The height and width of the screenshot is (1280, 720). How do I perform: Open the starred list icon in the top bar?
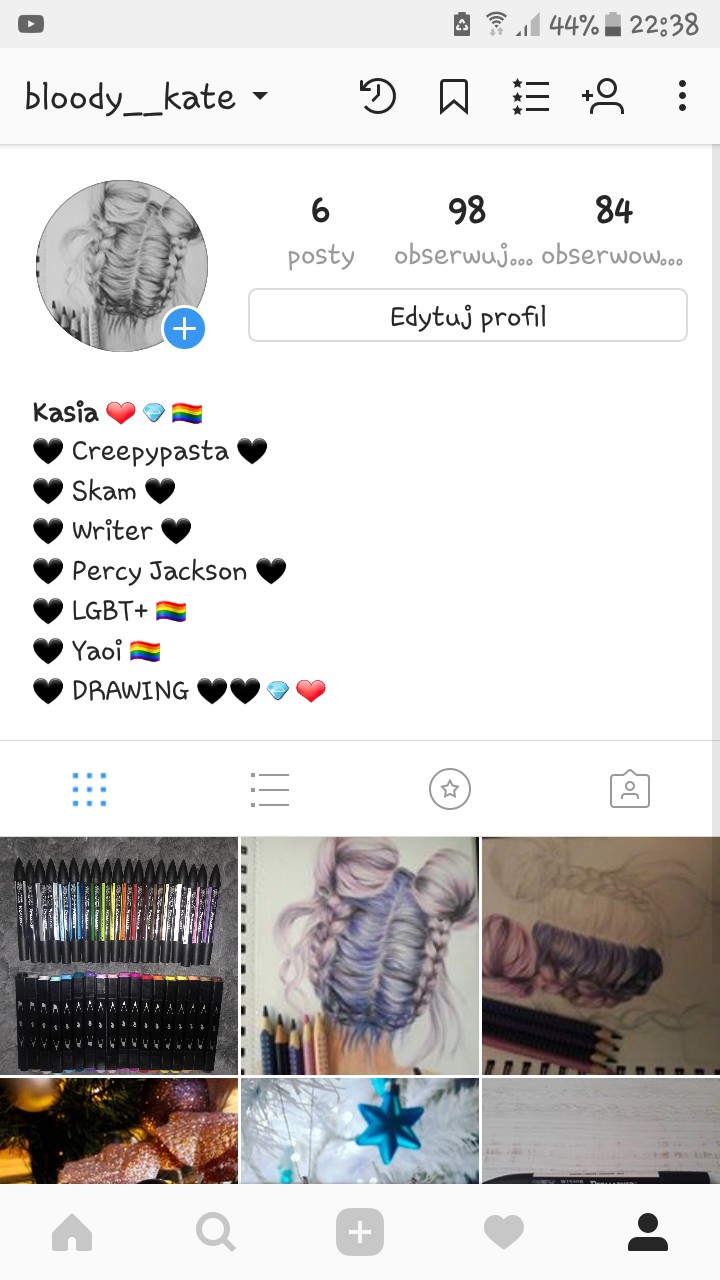tap(530, 97)
